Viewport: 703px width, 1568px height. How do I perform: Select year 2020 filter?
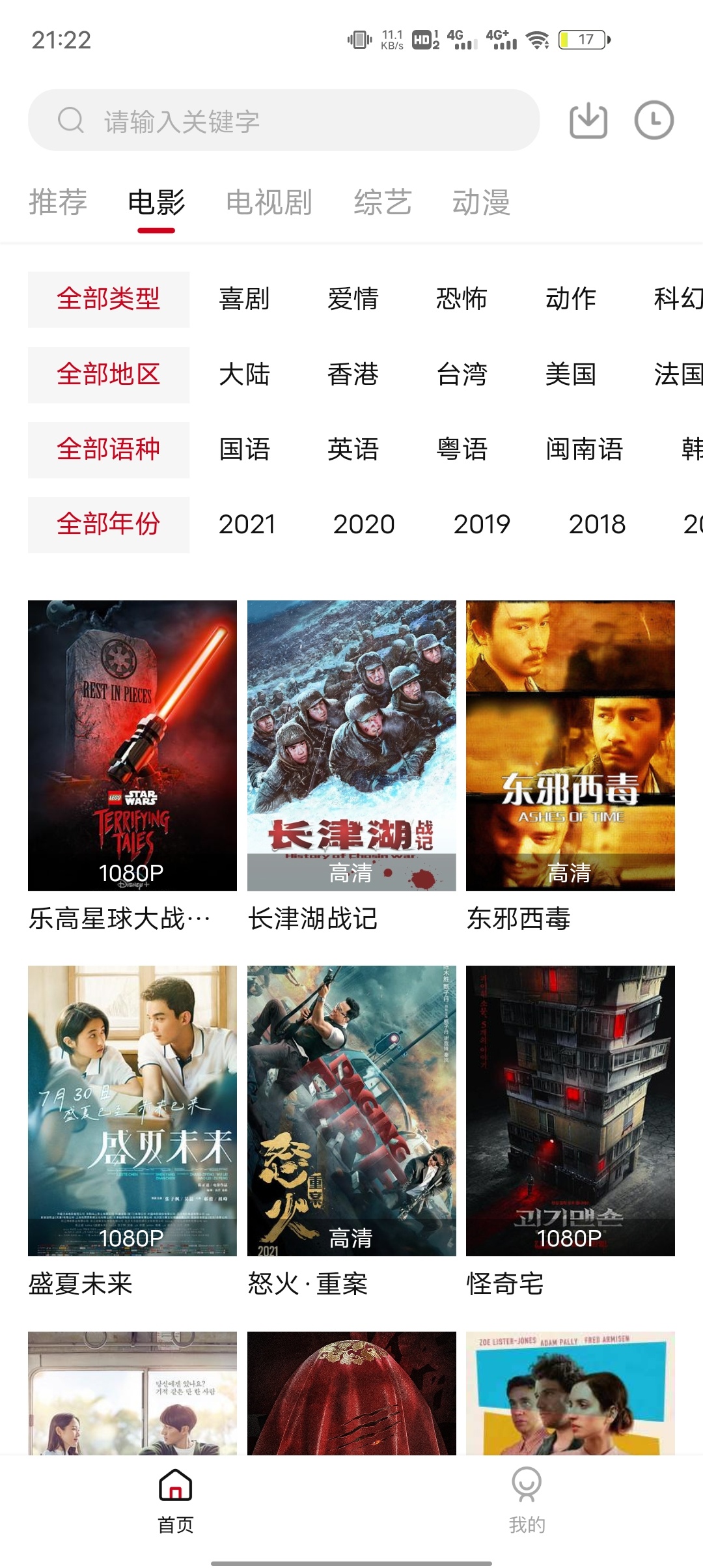tap(364, 524)
